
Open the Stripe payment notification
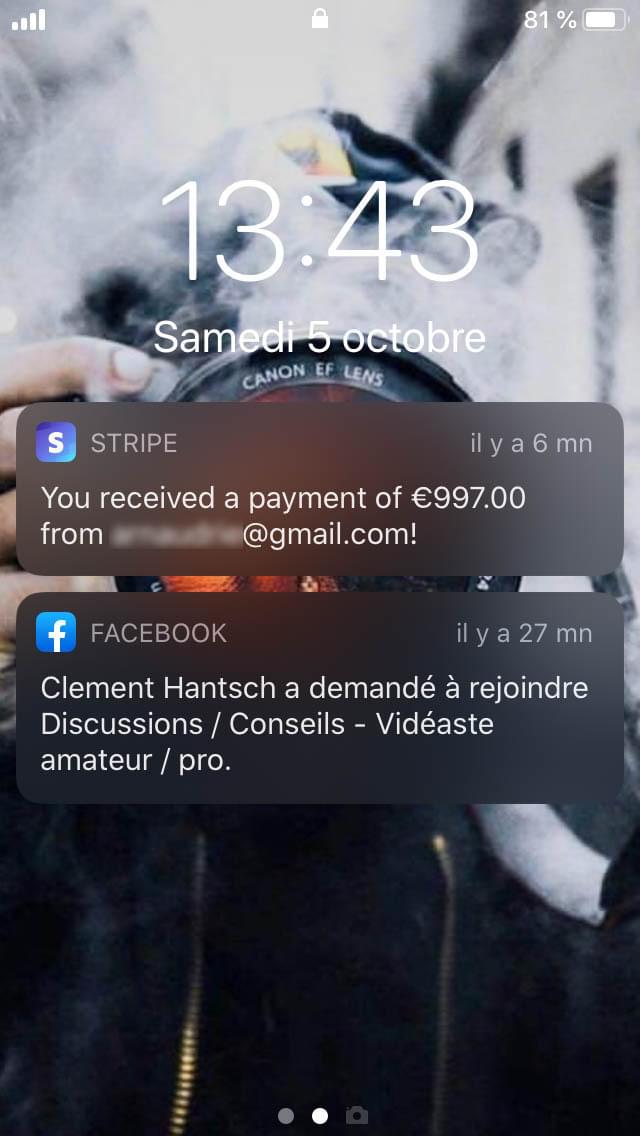coord(319,490)
